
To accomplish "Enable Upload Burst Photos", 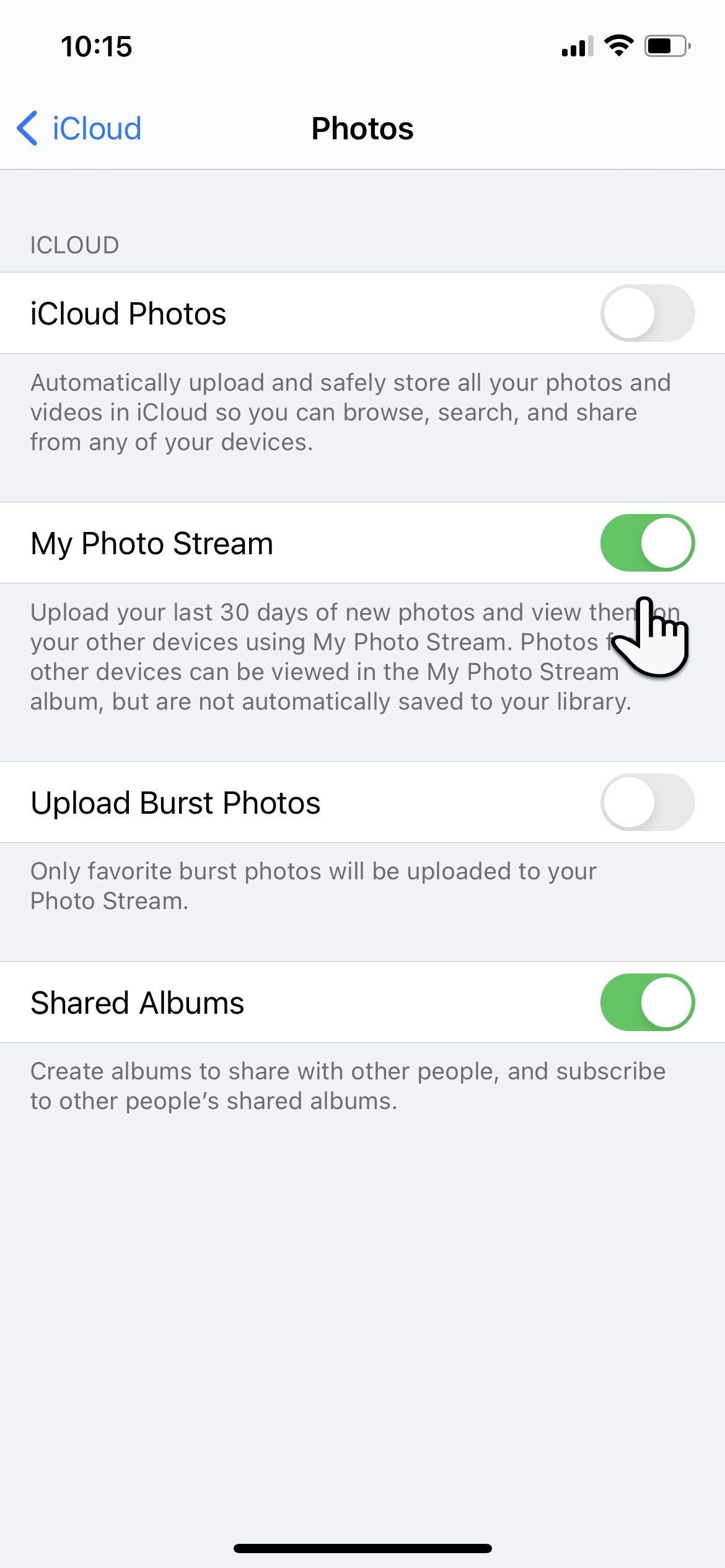I will coord(647,803).
